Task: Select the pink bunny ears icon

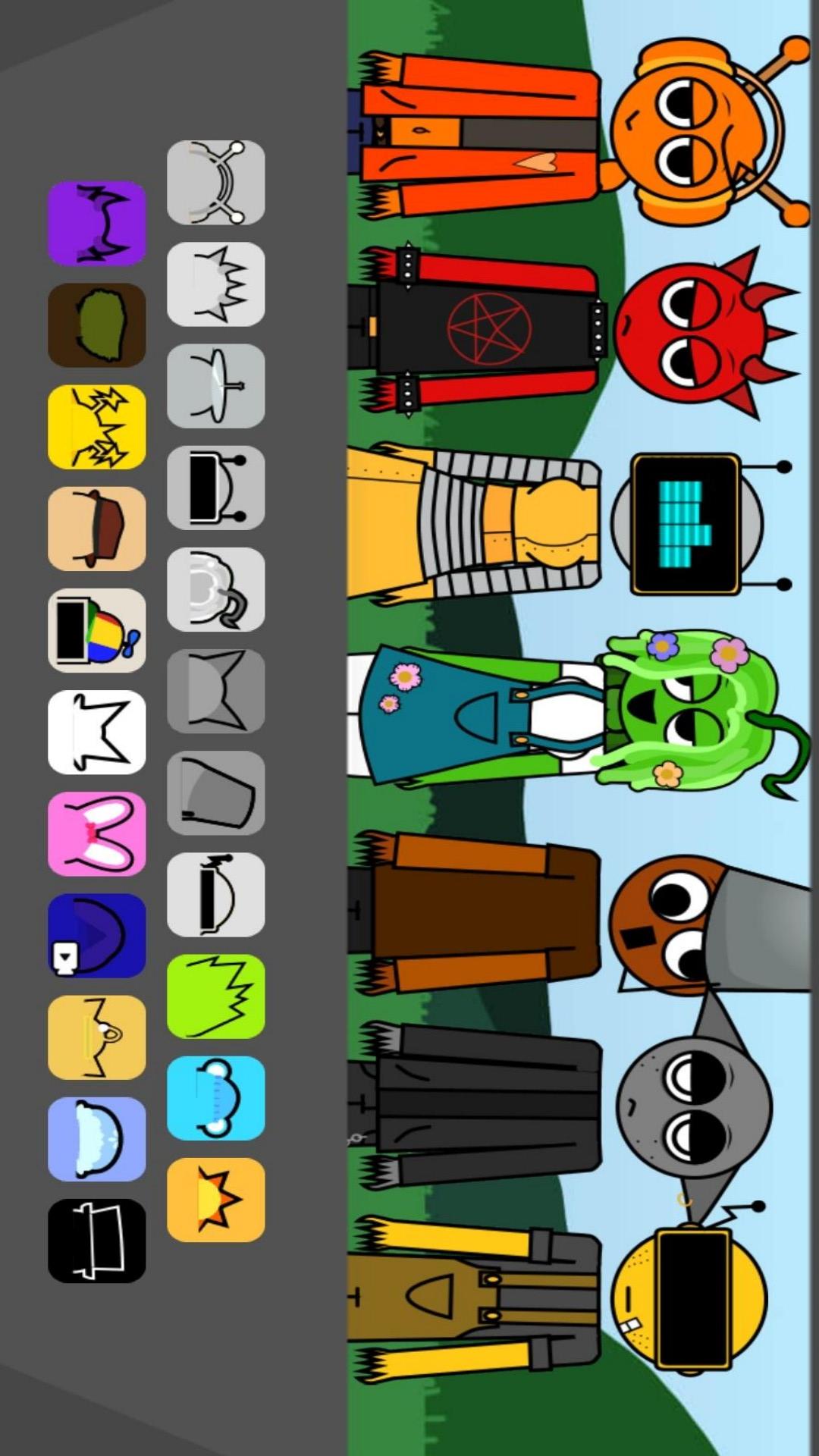Action: tap(96, 833)
